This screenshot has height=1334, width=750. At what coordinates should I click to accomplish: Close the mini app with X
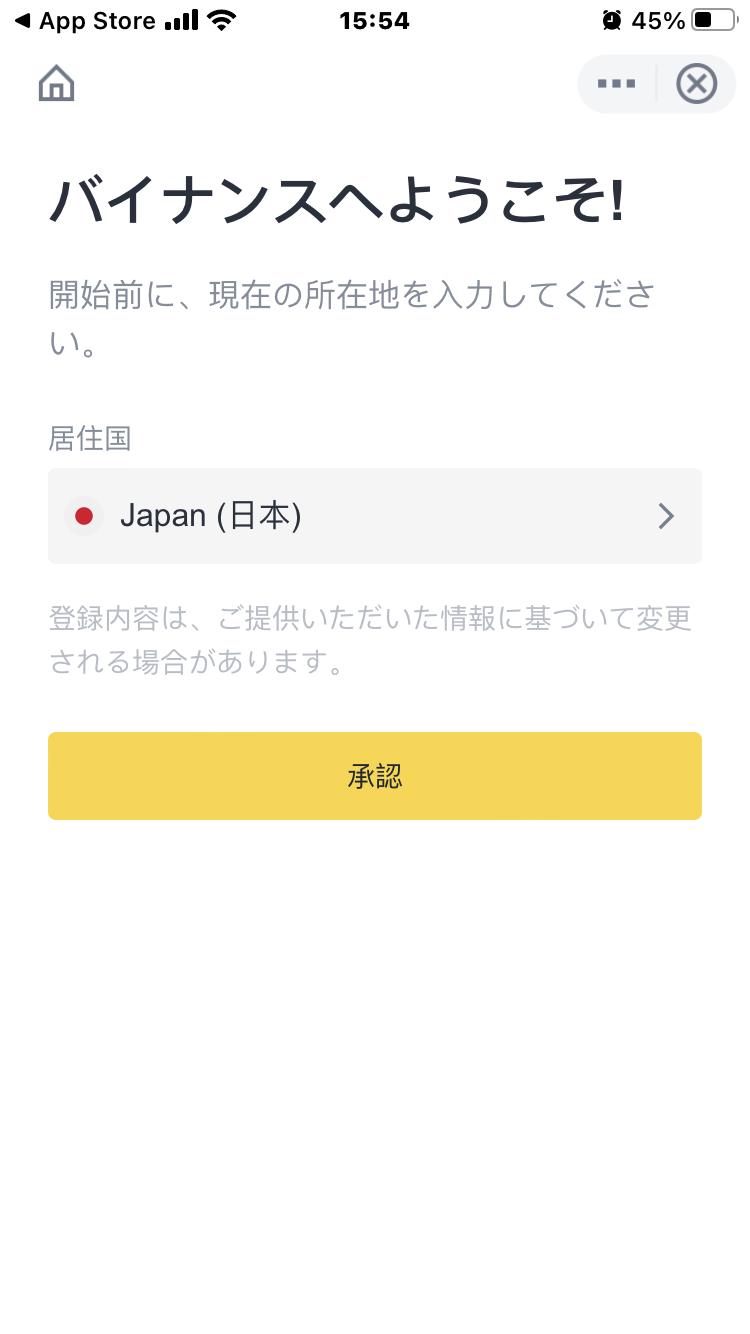click(x=697, y=84)
